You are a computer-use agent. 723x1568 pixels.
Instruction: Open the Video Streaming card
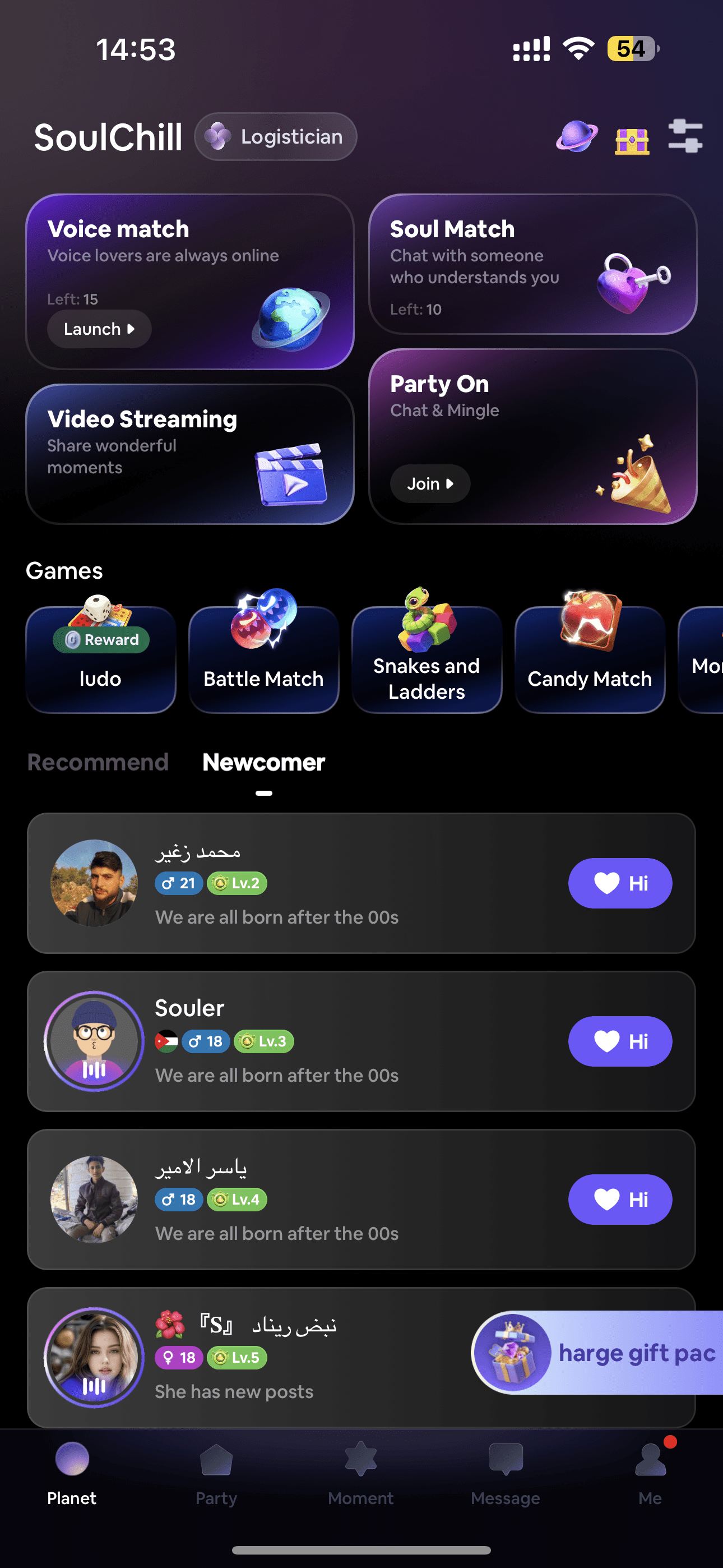point(190,454)
